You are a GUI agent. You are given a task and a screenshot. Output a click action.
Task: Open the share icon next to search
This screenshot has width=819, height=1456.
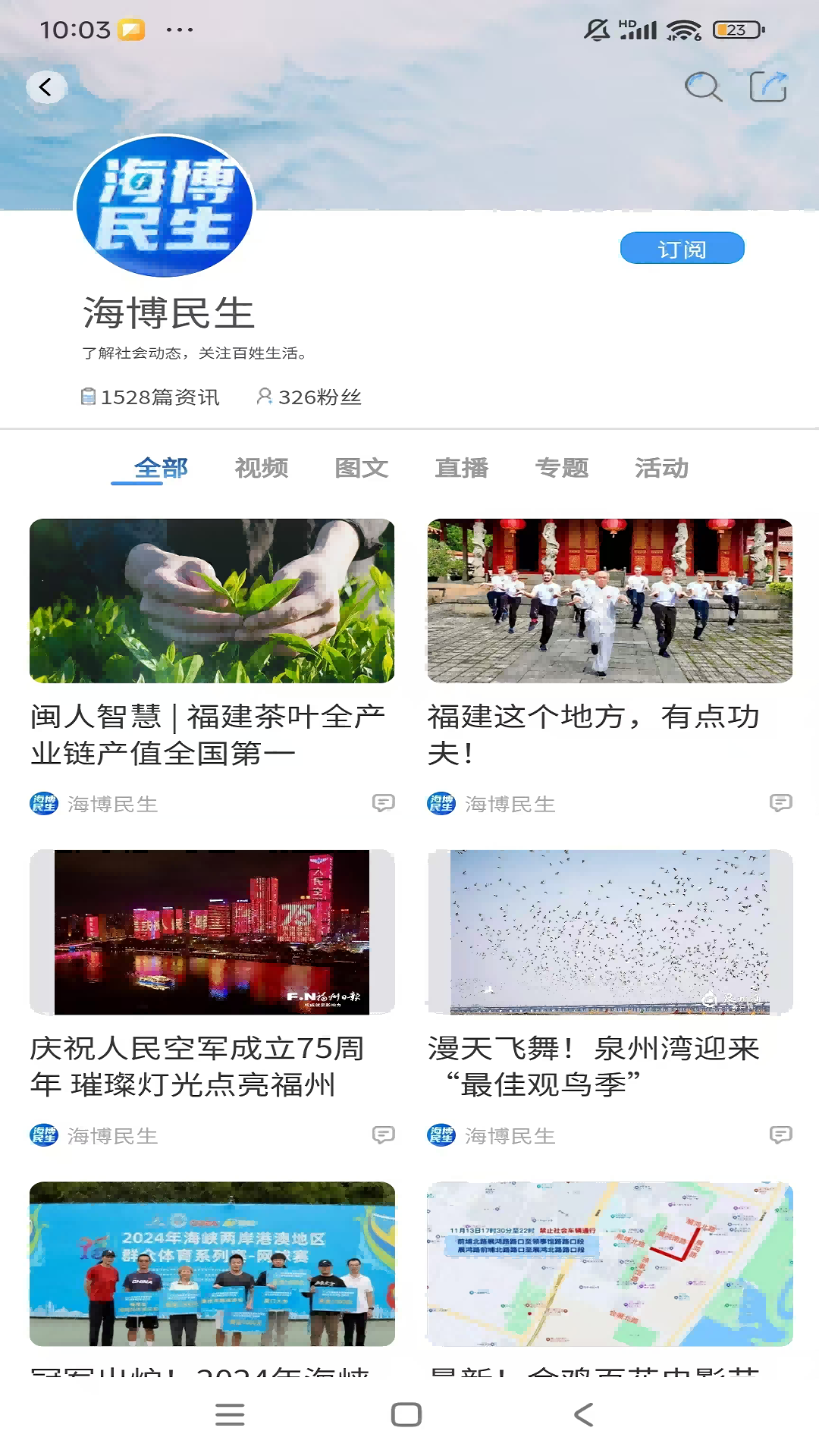(770, 86)
